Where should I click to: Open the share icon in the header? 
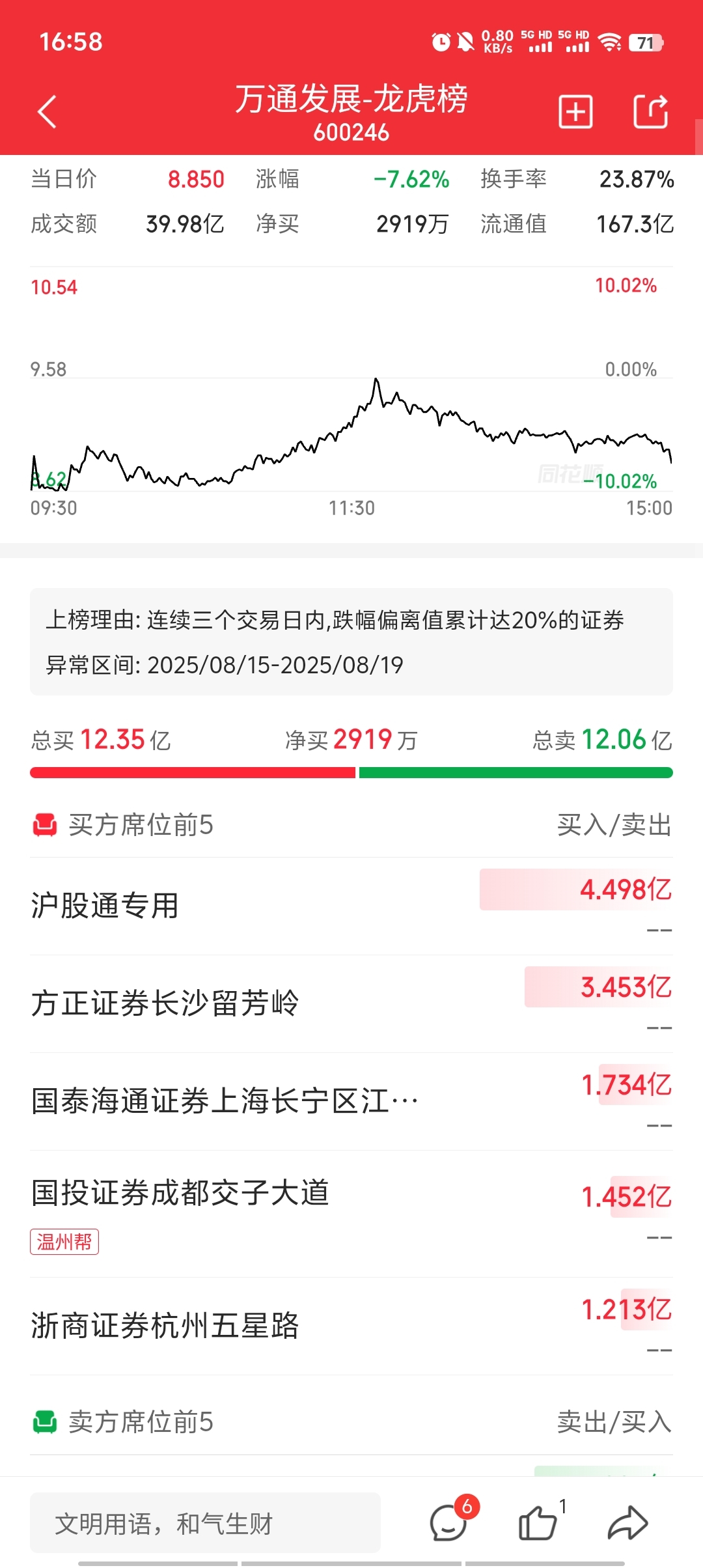(x=651, y=111)
